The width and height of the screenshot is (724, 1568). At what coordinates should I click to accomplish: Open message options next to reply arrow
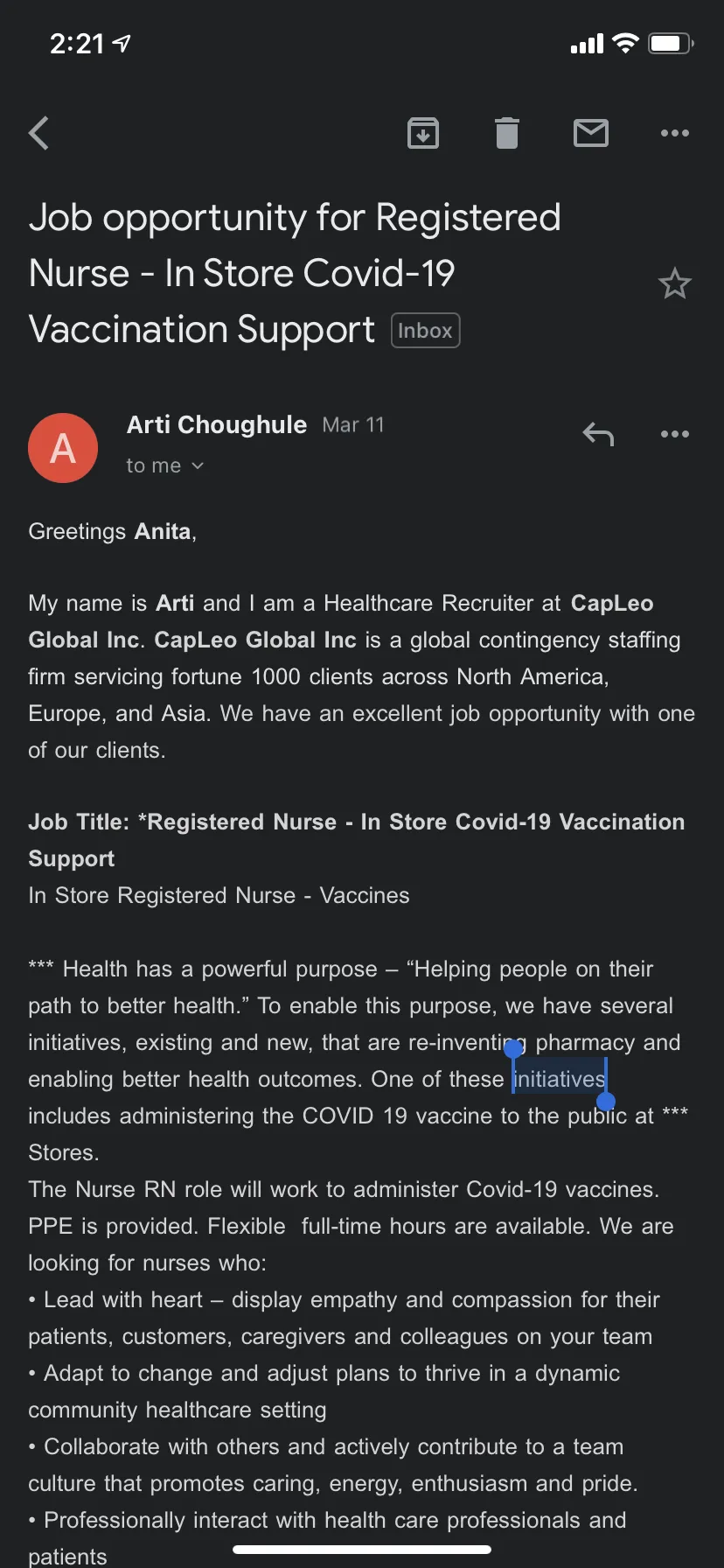(x=674, y=434)
